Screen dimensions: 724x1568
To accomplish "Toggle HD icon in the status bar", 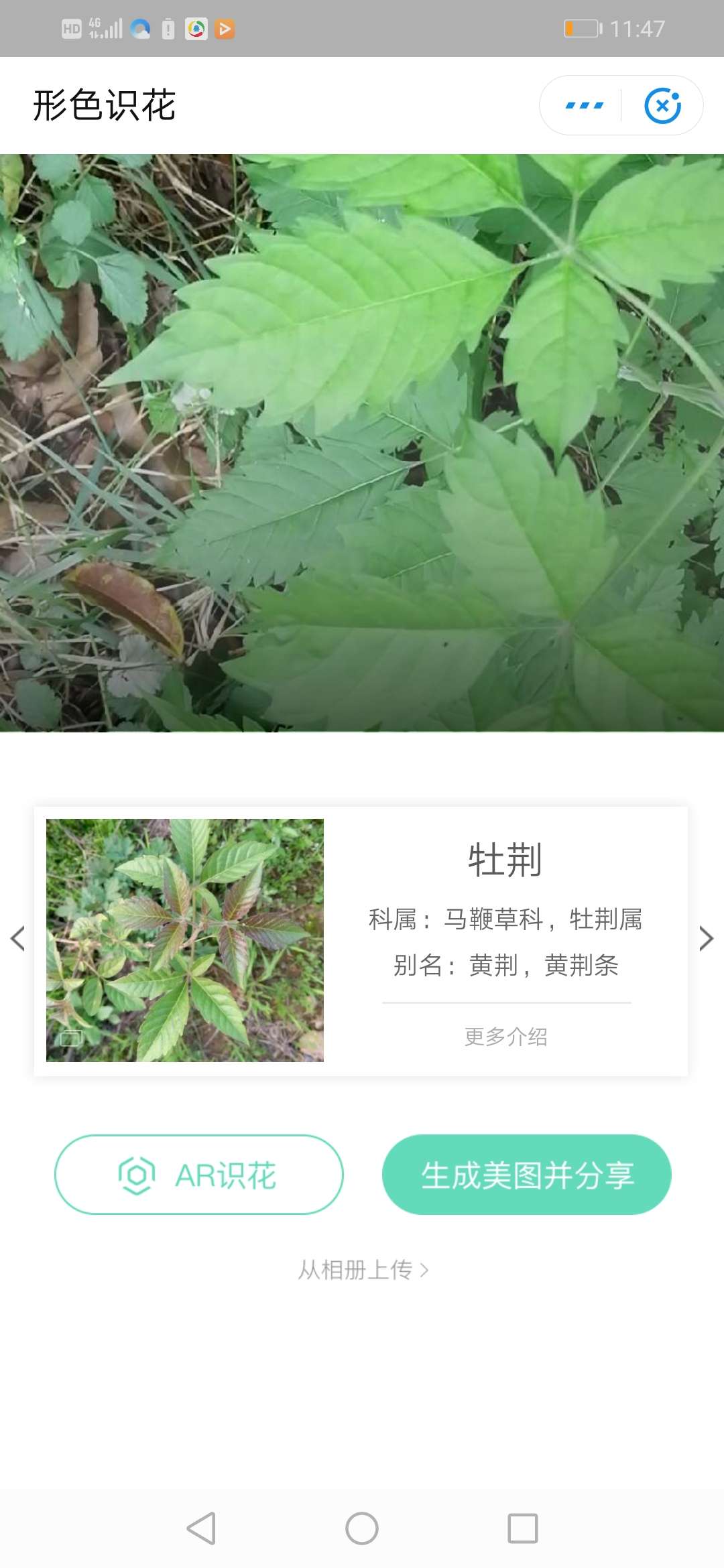I will pyautogui.click(x=70, y=27).
